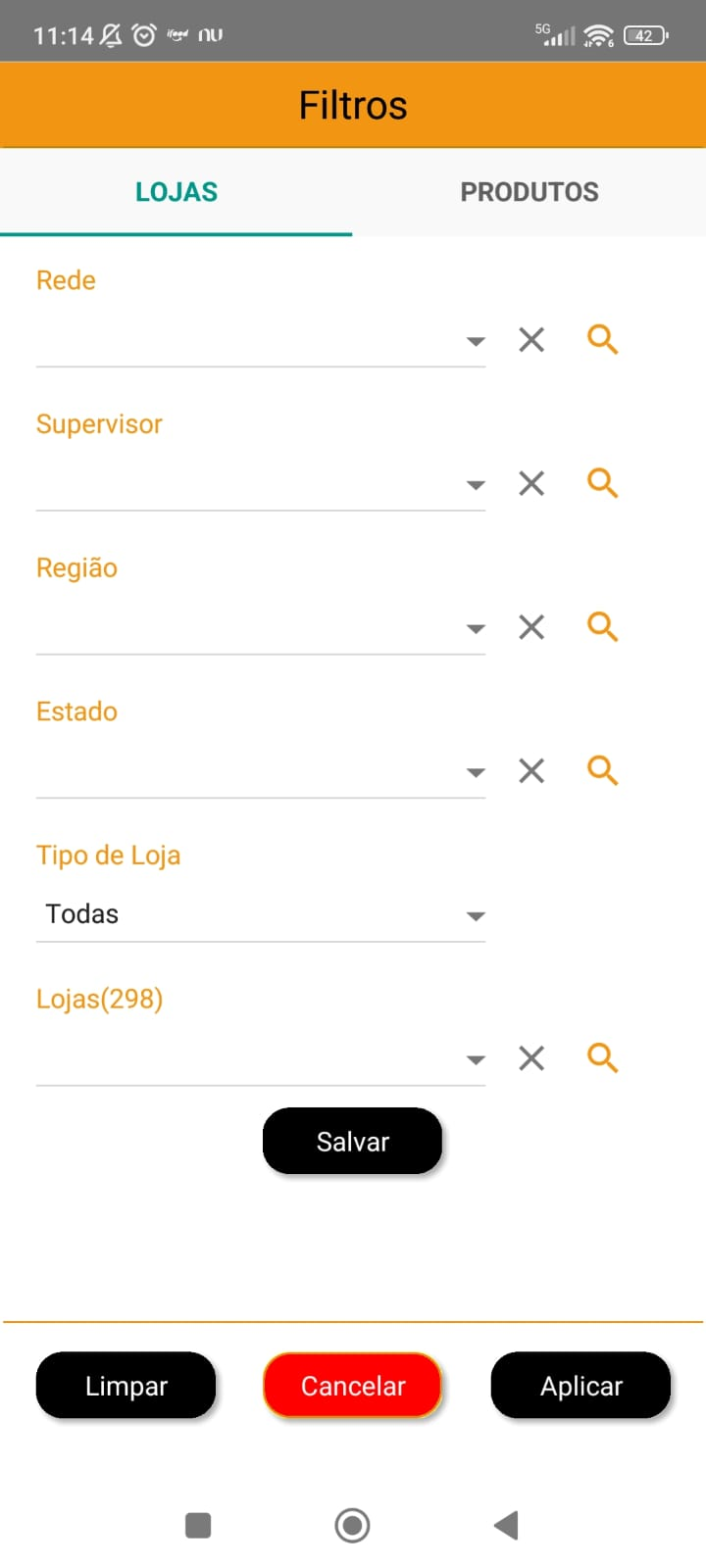Tap Limpar to reset filters
The height and width of the screenshot is (1568, 706).
126,1386
